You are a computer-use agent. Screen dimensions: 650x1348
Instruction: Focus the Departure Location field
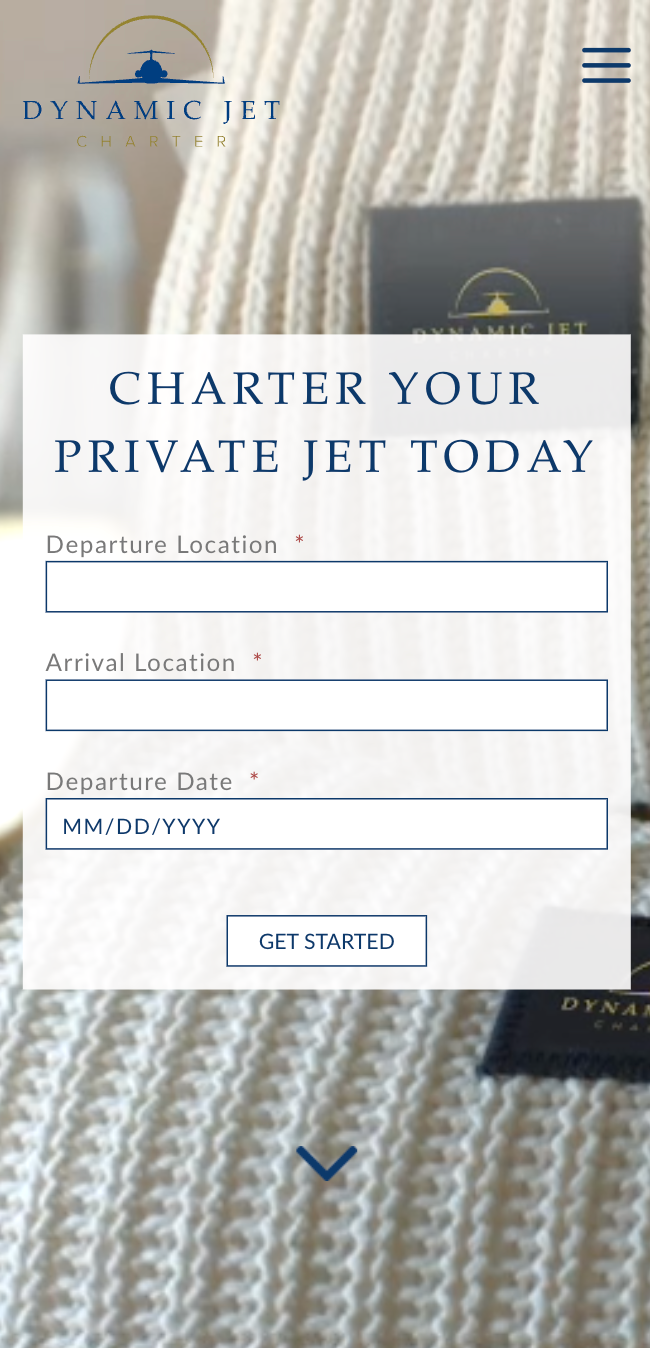click(326, 587)
